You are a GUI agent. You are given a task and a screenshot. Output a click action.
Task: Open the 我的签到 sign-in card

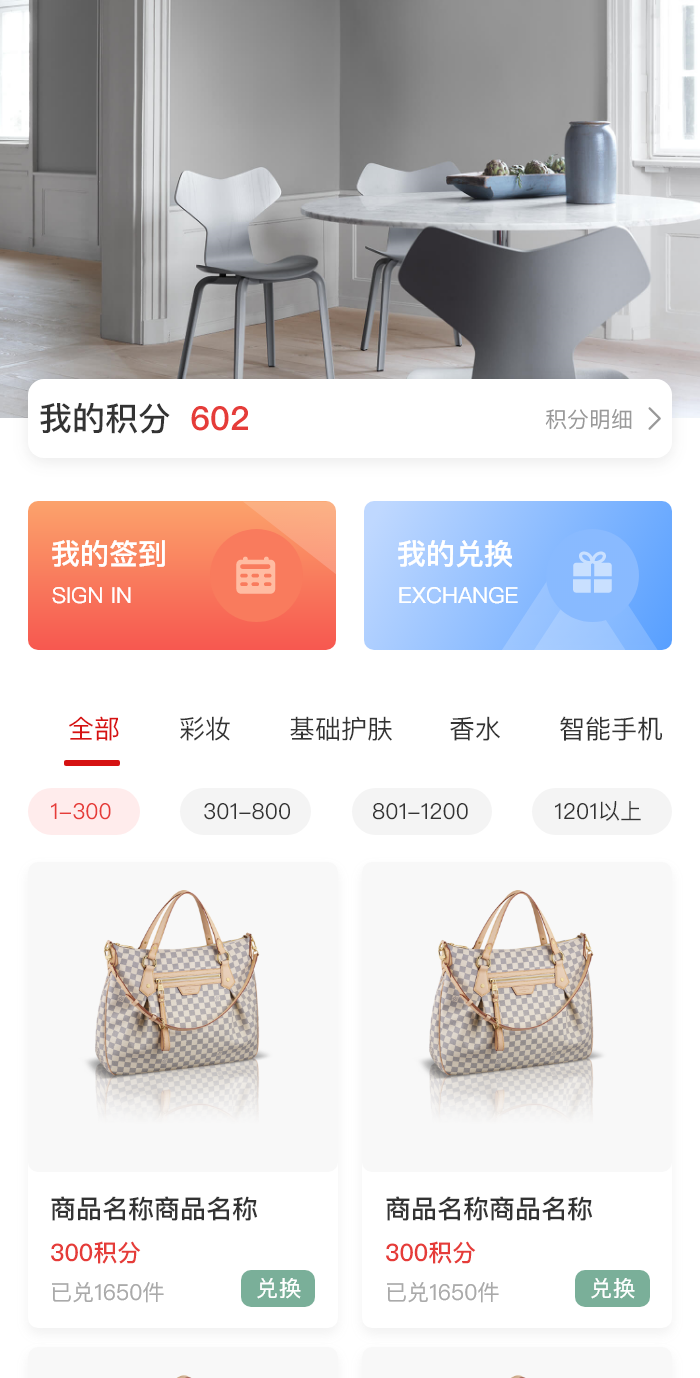182,575
